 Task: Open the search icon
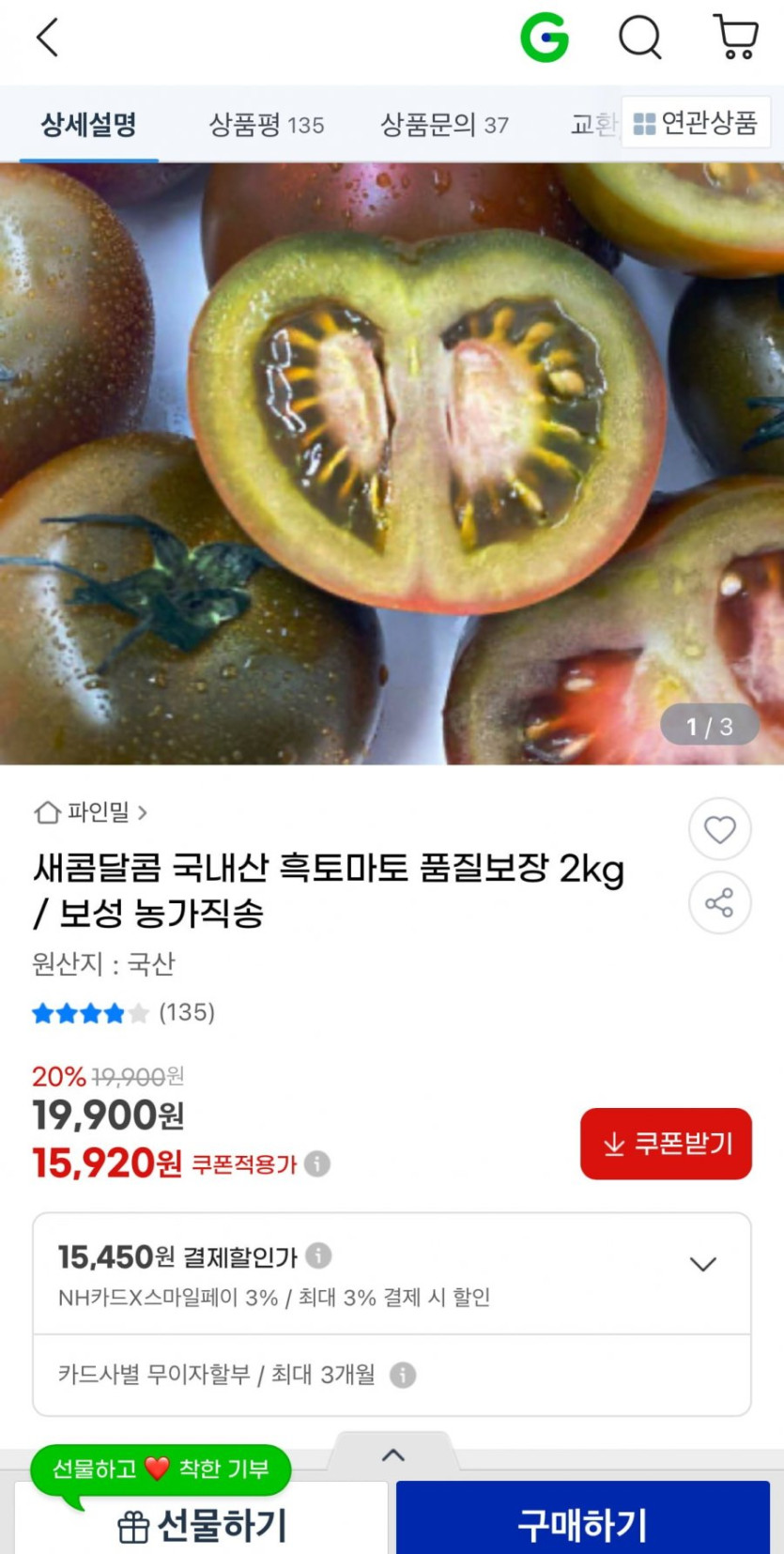click(640, 38)
